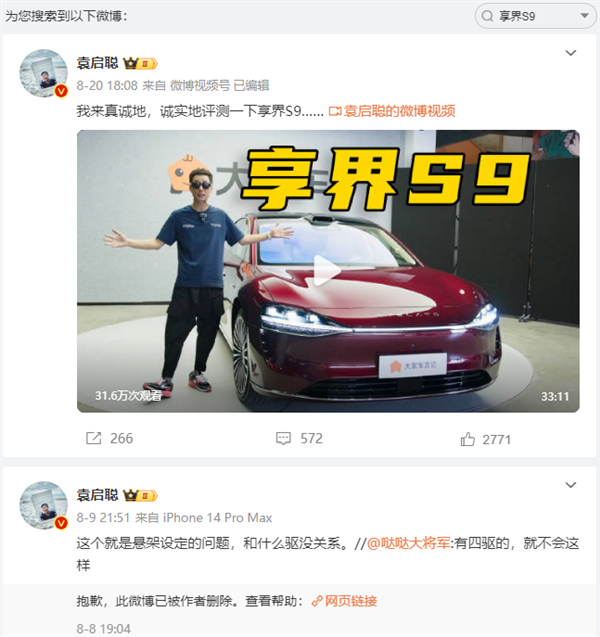This screenshot has width=600, height=637.
Task: Like the 享界S9 review post
Action: 486,438
